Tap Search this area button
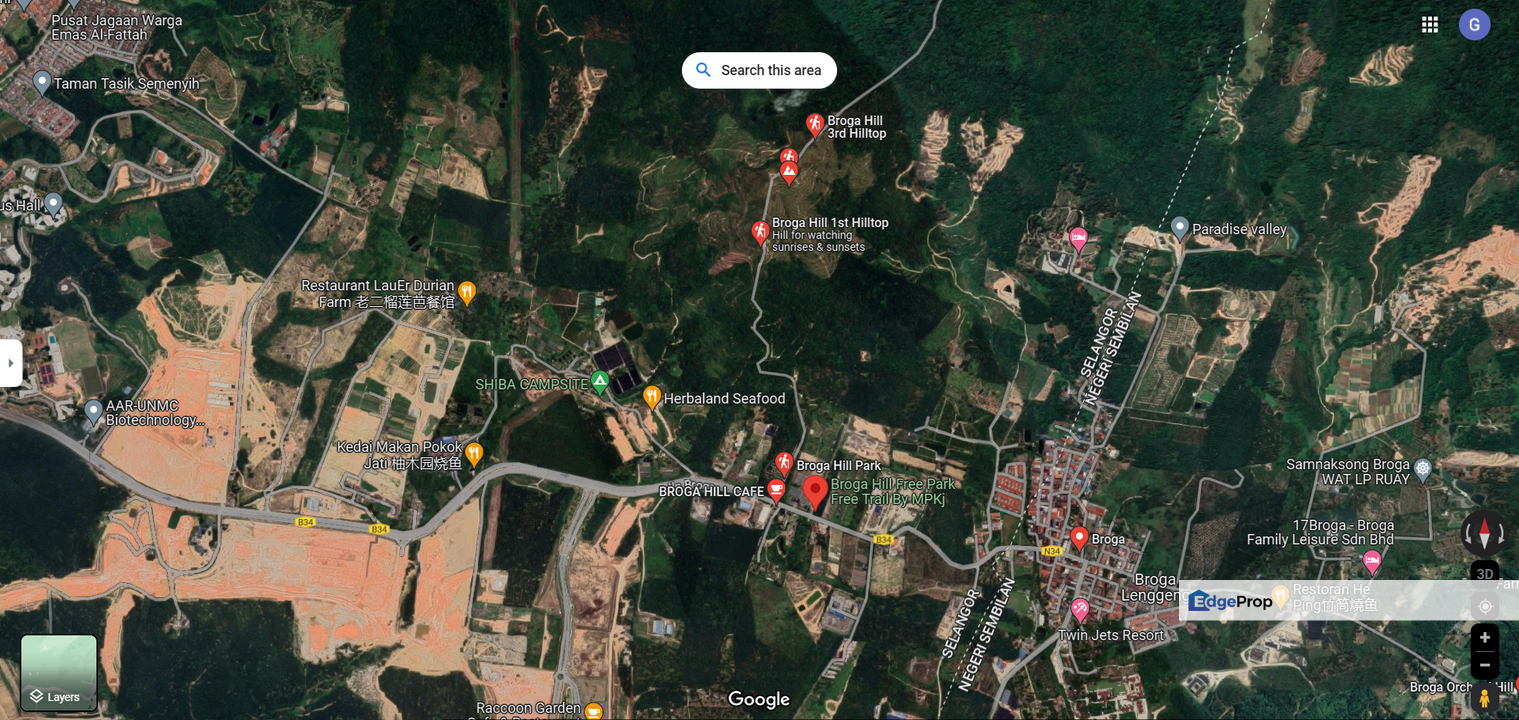Screen dimensions: 1519x720 [759, 70]
